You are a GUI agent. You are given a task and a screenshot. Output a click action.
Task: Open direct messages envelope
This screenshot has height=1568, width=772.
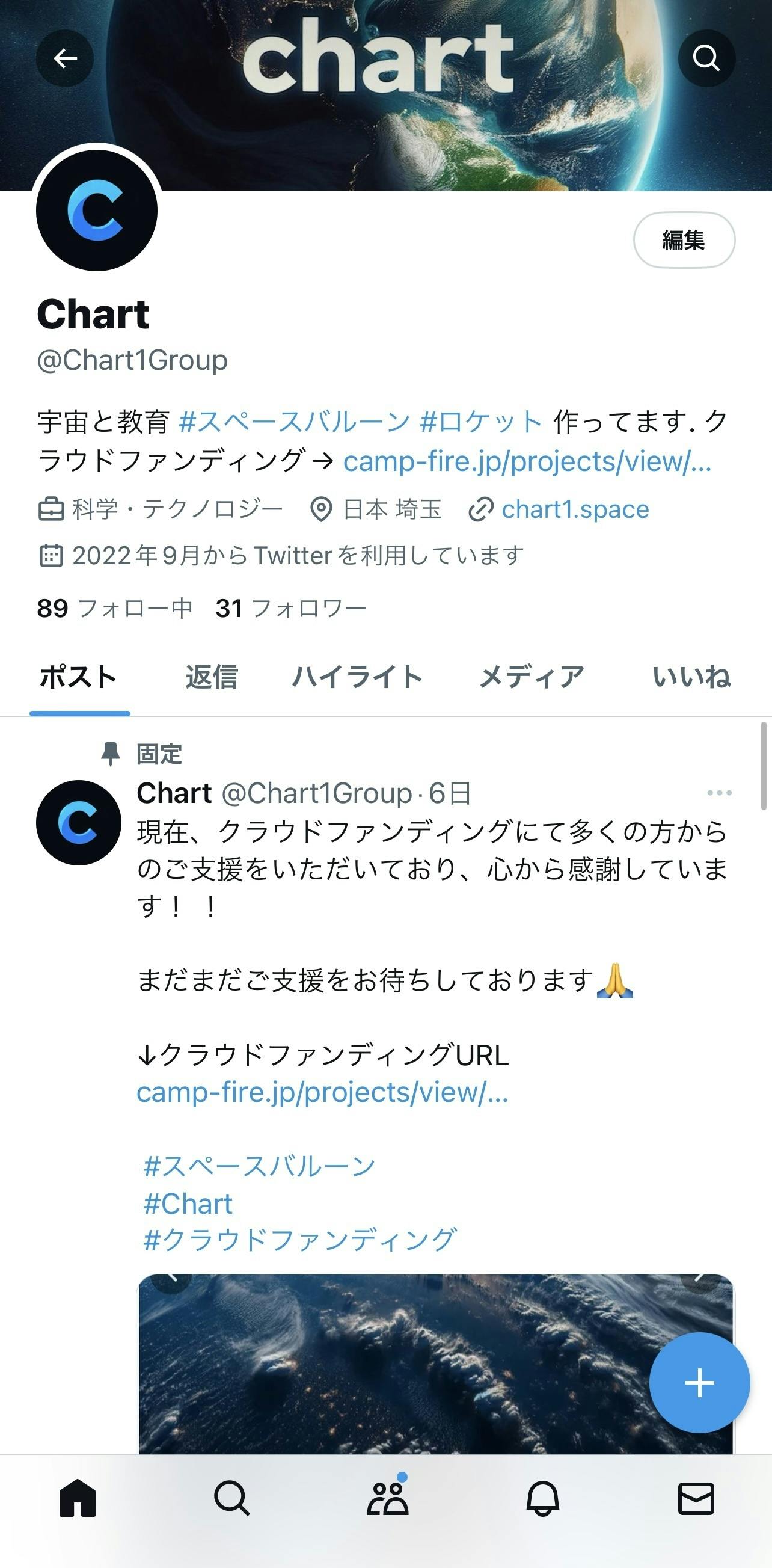(x=696, y=1498)
